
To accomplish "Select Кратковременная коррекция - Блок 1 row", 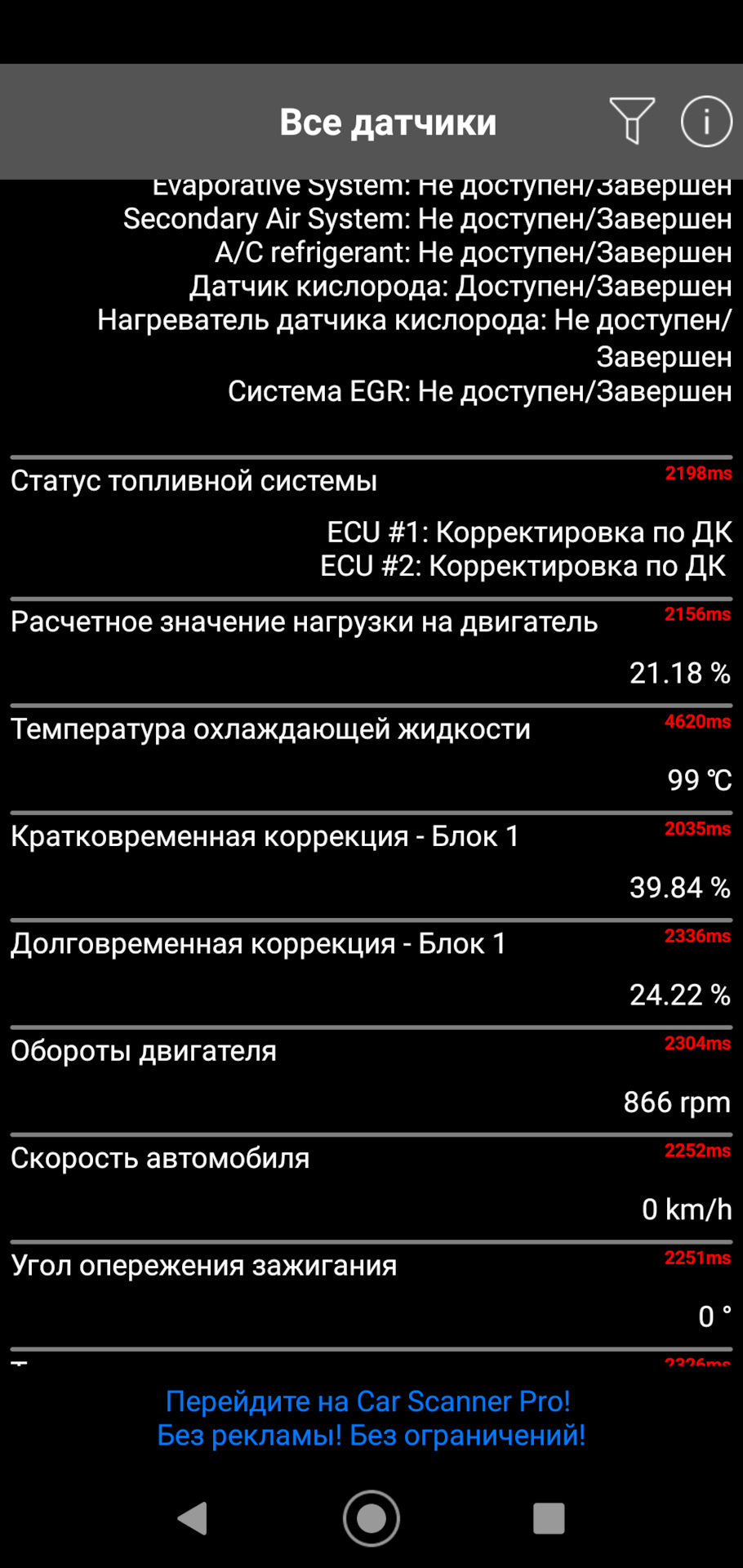I will point(371,863).
